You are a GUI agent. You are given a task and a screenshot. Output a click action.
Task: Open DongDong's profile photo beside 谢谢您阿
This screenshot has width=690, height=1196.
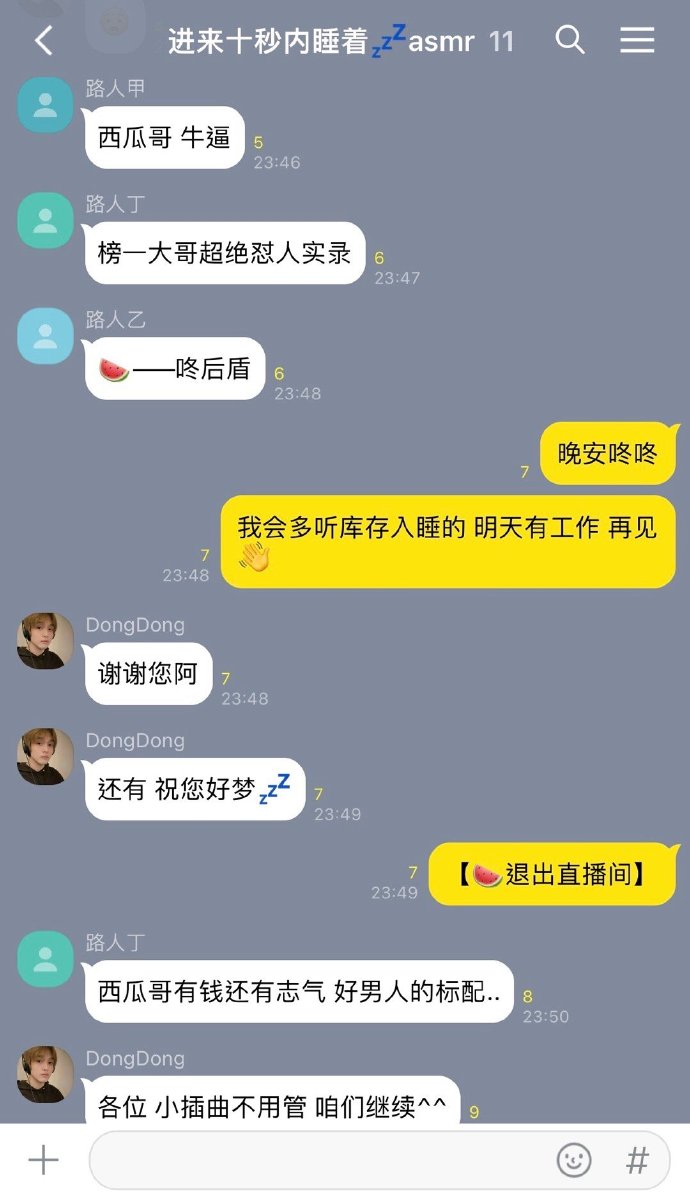(45, 641)
